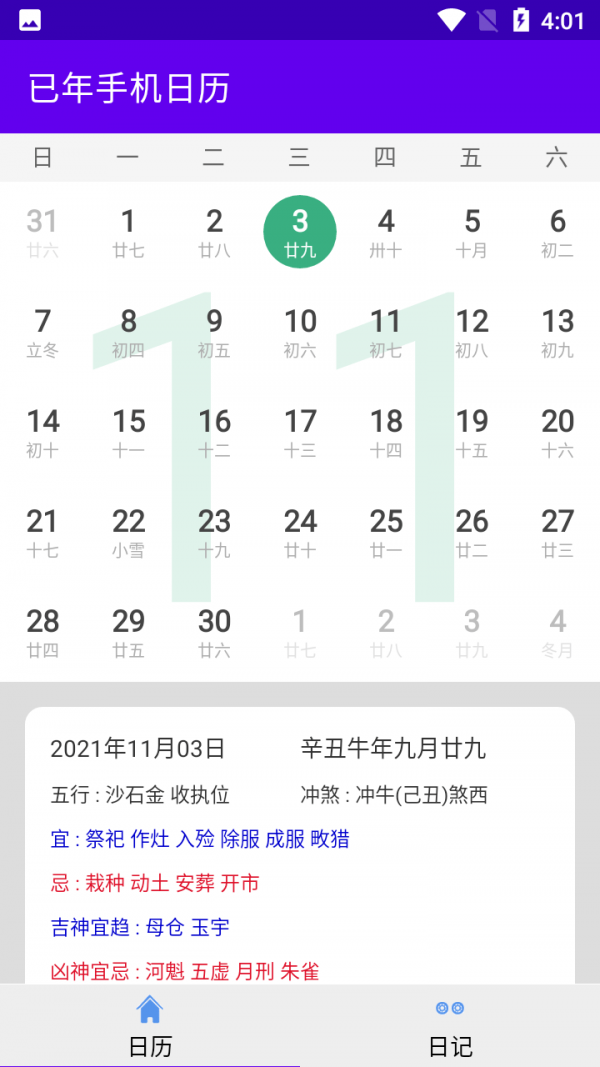This screenshot has height=1067, width=600.
Task: Select November 13 marked 初九
Action: pyautogui.click(x=557, y=332)
